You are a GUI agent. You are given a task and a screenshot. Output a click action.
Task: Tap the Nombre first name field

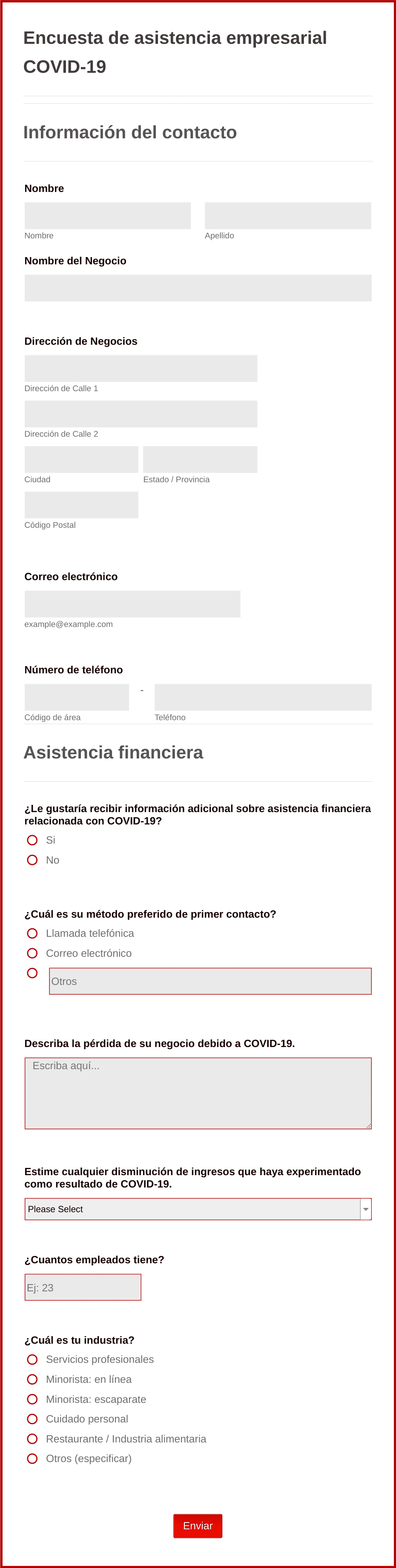107,215
